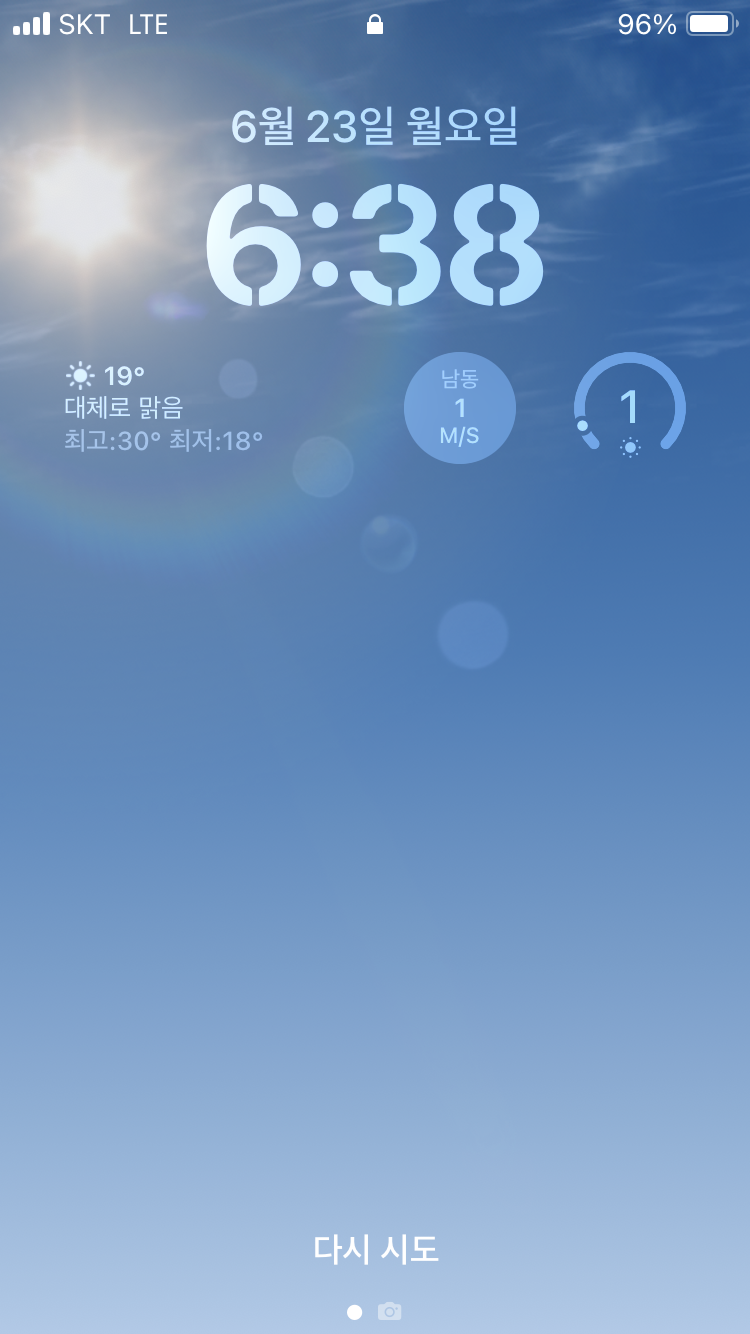750x1334 pixels.
Task: Tap the date 6월 23일 월요일
Action: click(x=375, y=126)
